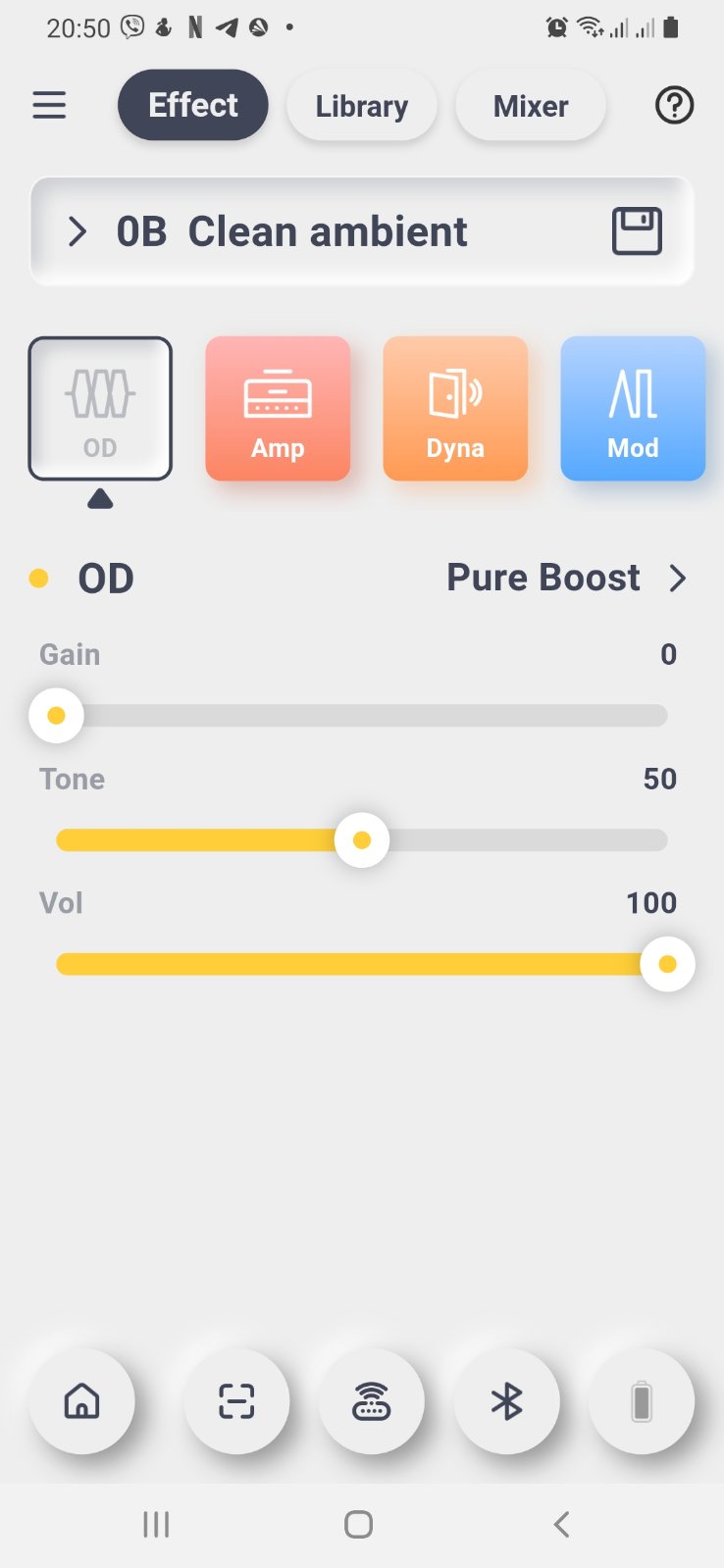Save the Clean ambient preset
Screen dimensions: 724x1568
pyautogui.click(x=637, y=231)
